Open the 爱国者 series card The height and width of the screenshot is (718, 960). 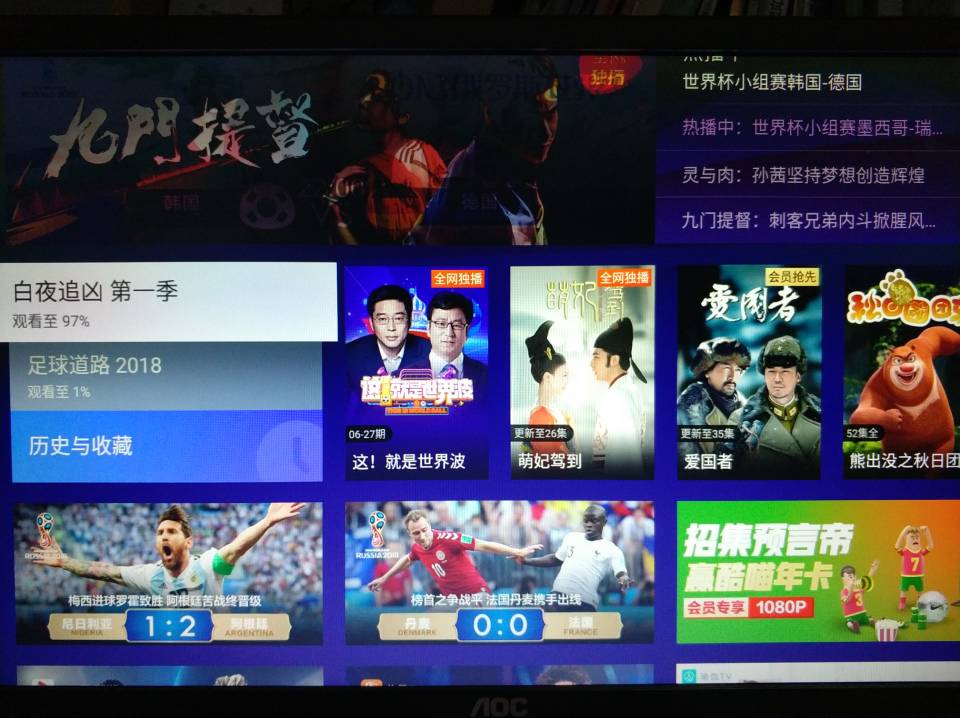(x=749, y=372)
